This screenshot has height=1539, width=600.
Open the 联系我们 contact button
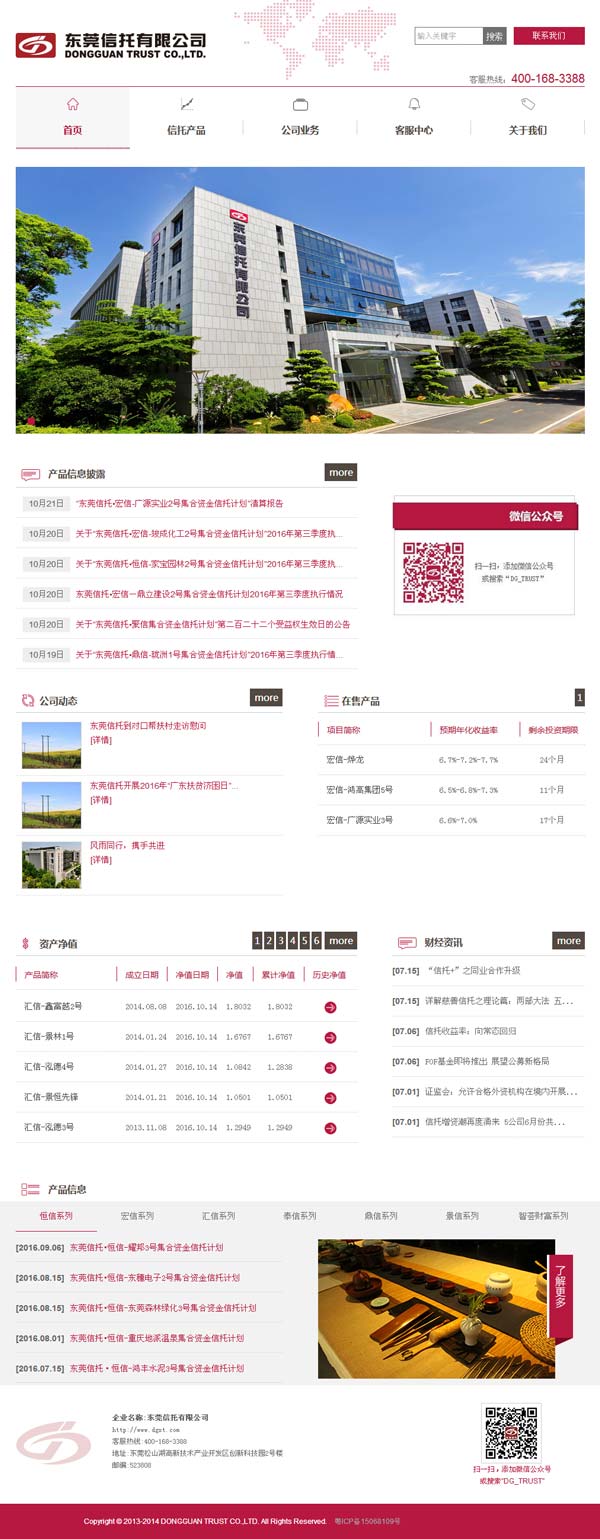[x=548, y=36]
